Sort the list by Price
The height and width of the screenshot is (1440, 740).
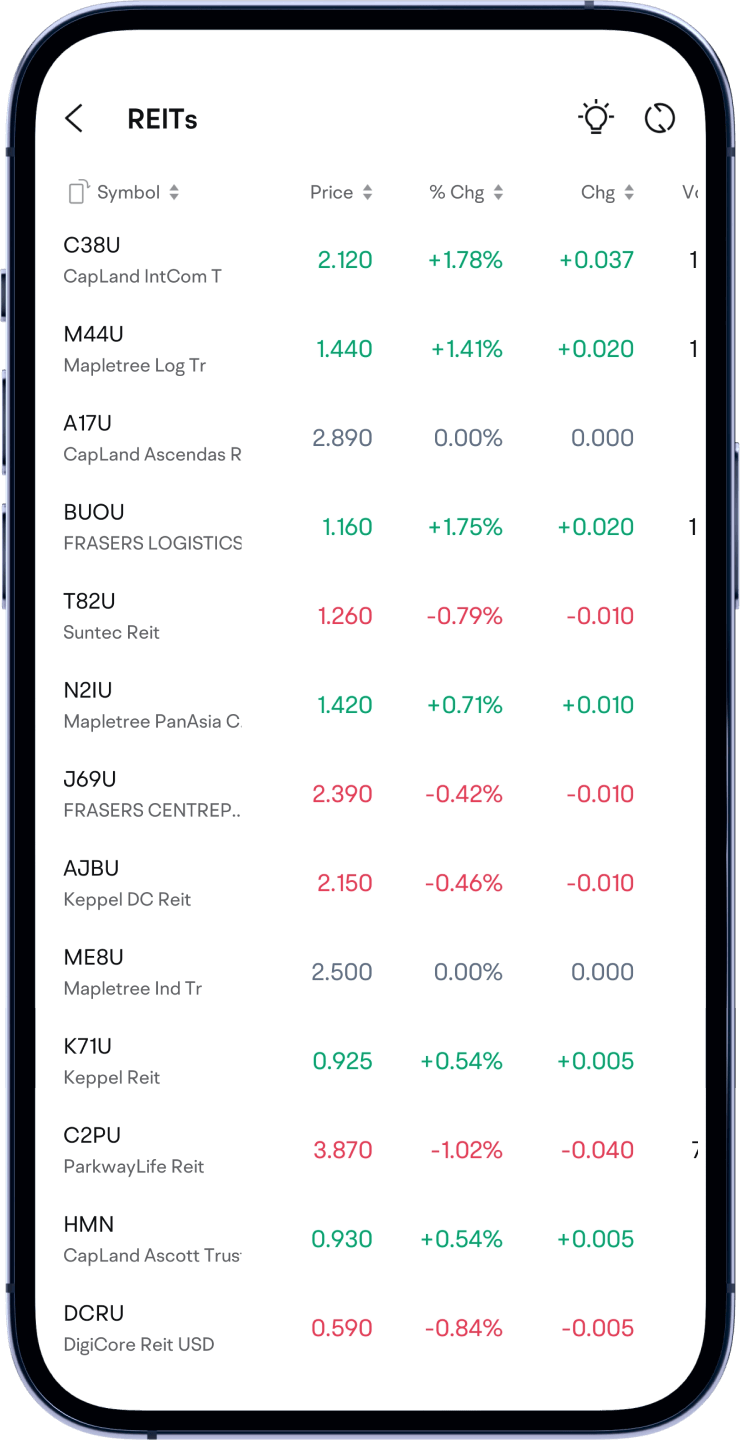pos(340,193)
